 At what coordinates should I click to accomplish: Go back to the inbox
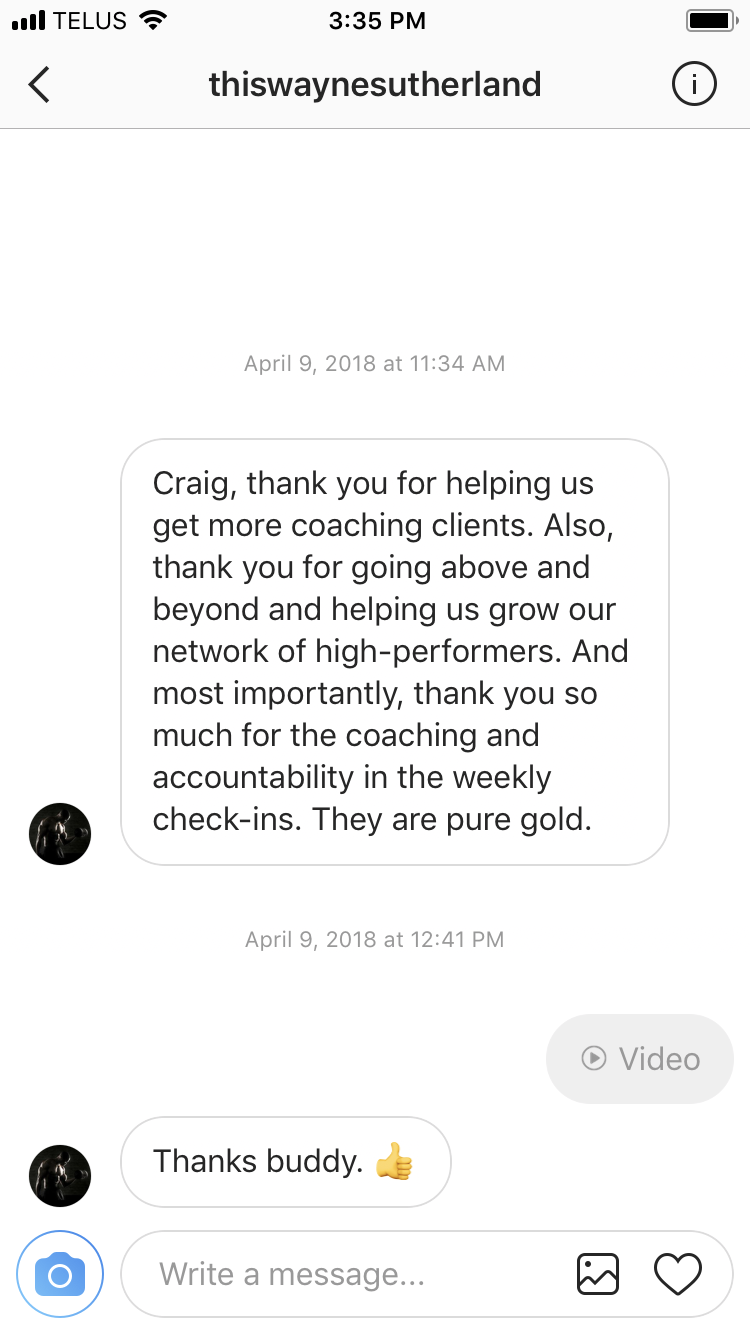point(39,85)
